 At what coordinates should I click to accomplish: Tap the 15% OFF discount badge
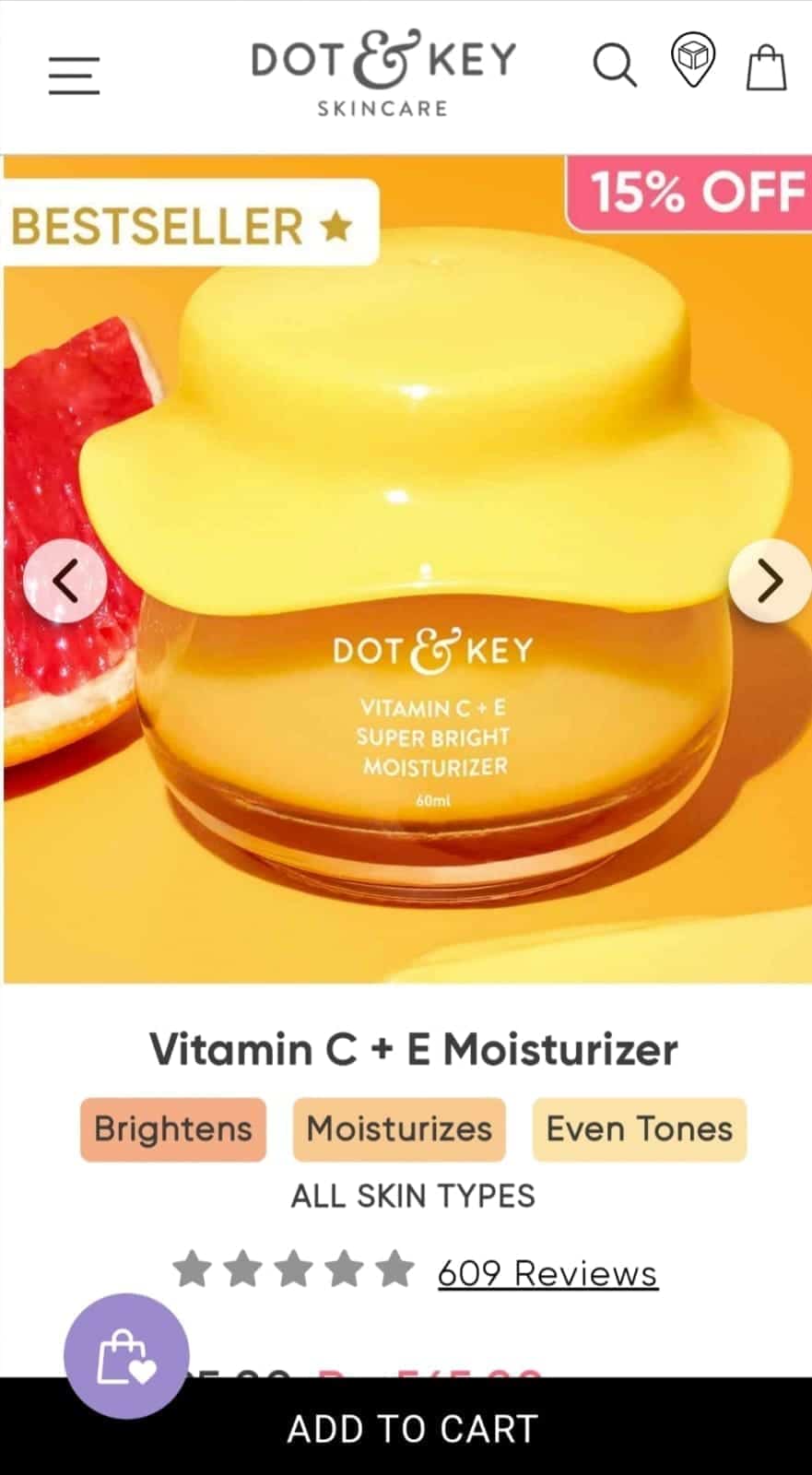coord(693,193)
